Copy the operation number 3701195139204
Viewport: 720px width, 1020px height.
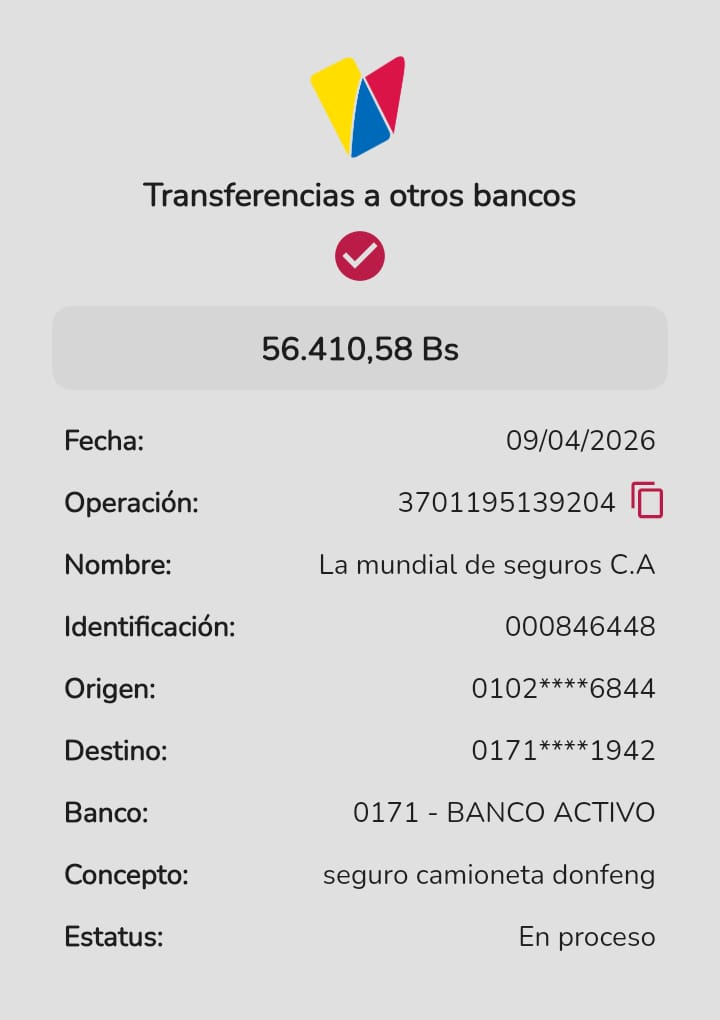pos(647,500)
